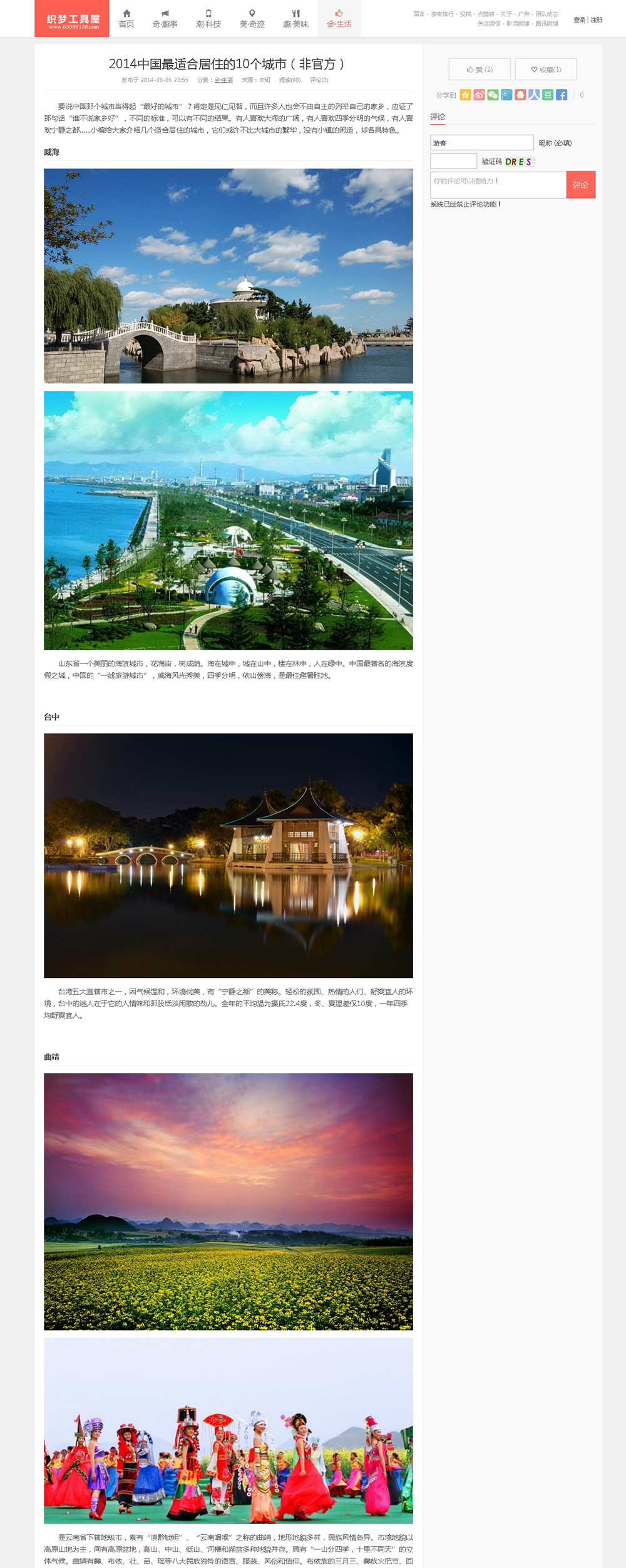Tap the 登录 login link

(x=579, y=20)
